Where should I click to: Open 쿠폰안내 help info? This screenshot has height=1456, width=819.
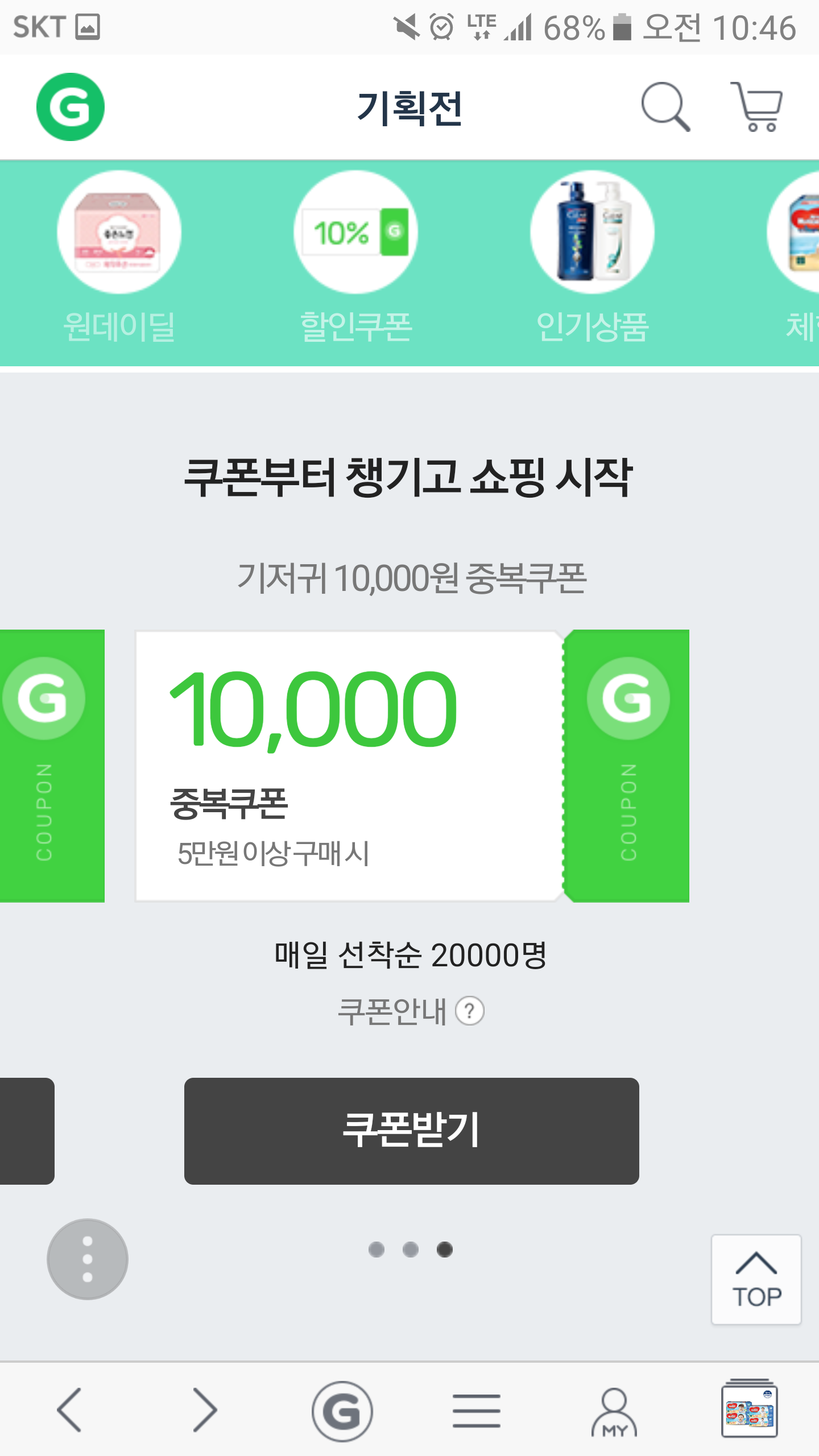click(411, 1011)
